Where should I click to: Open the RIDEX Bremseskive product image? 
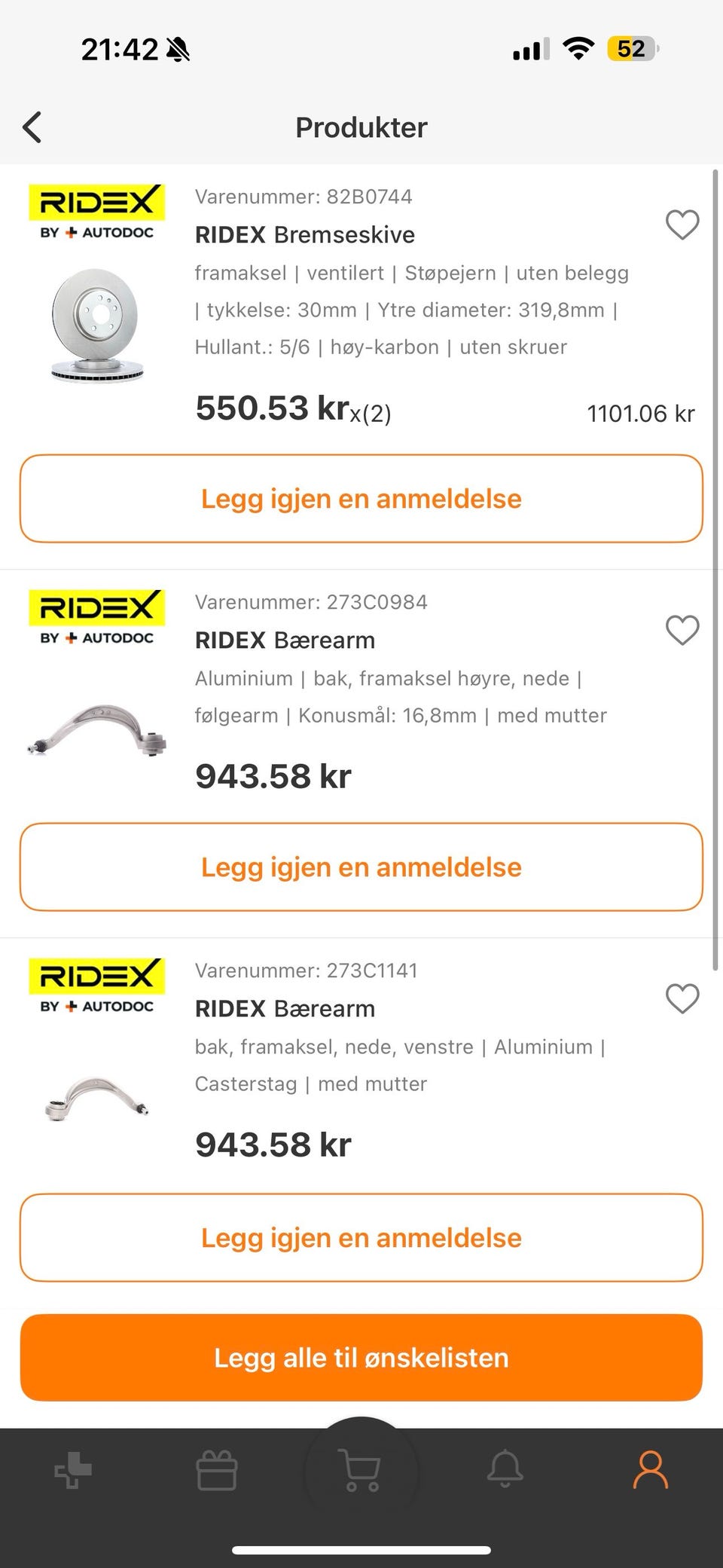(96, 326)
